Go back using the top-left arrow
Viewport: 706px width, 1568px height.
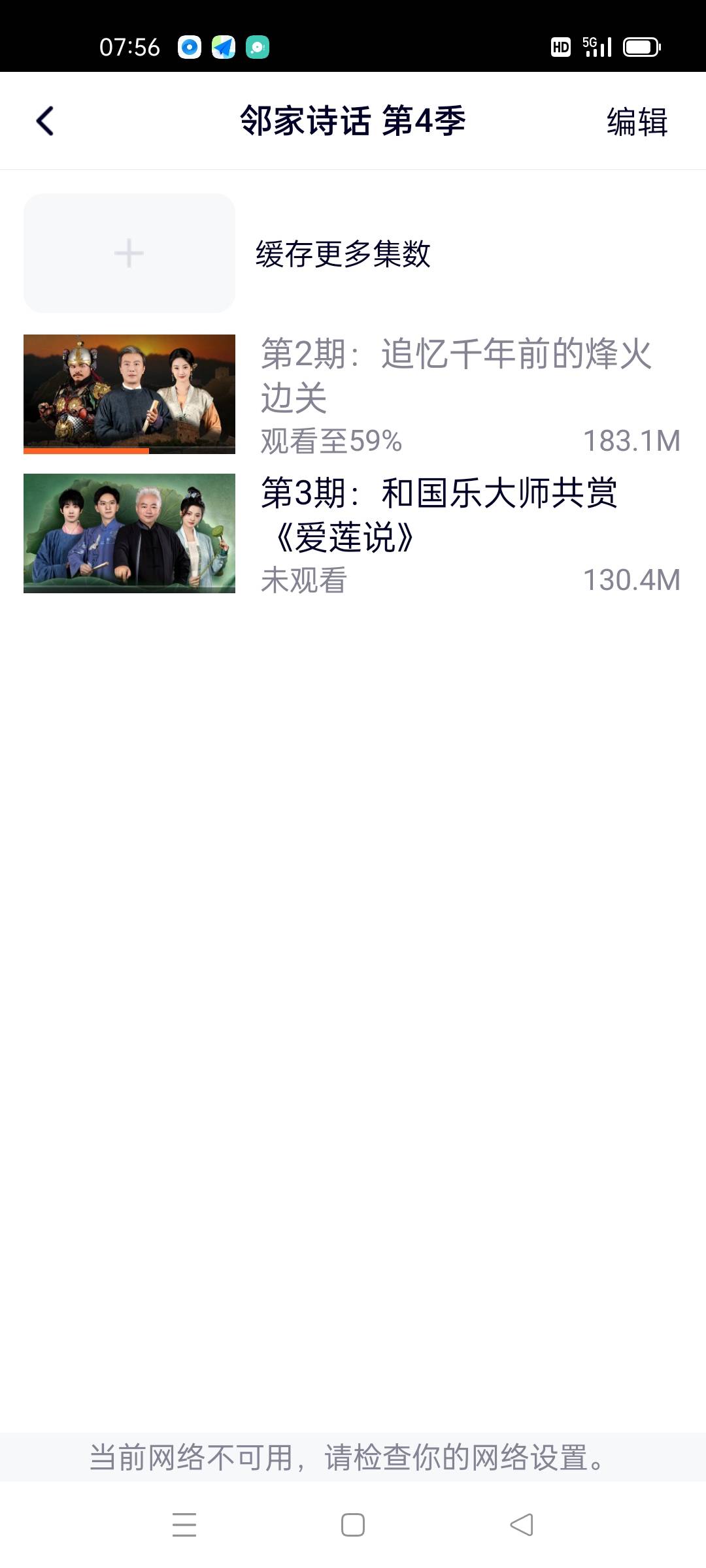[44, 122]
